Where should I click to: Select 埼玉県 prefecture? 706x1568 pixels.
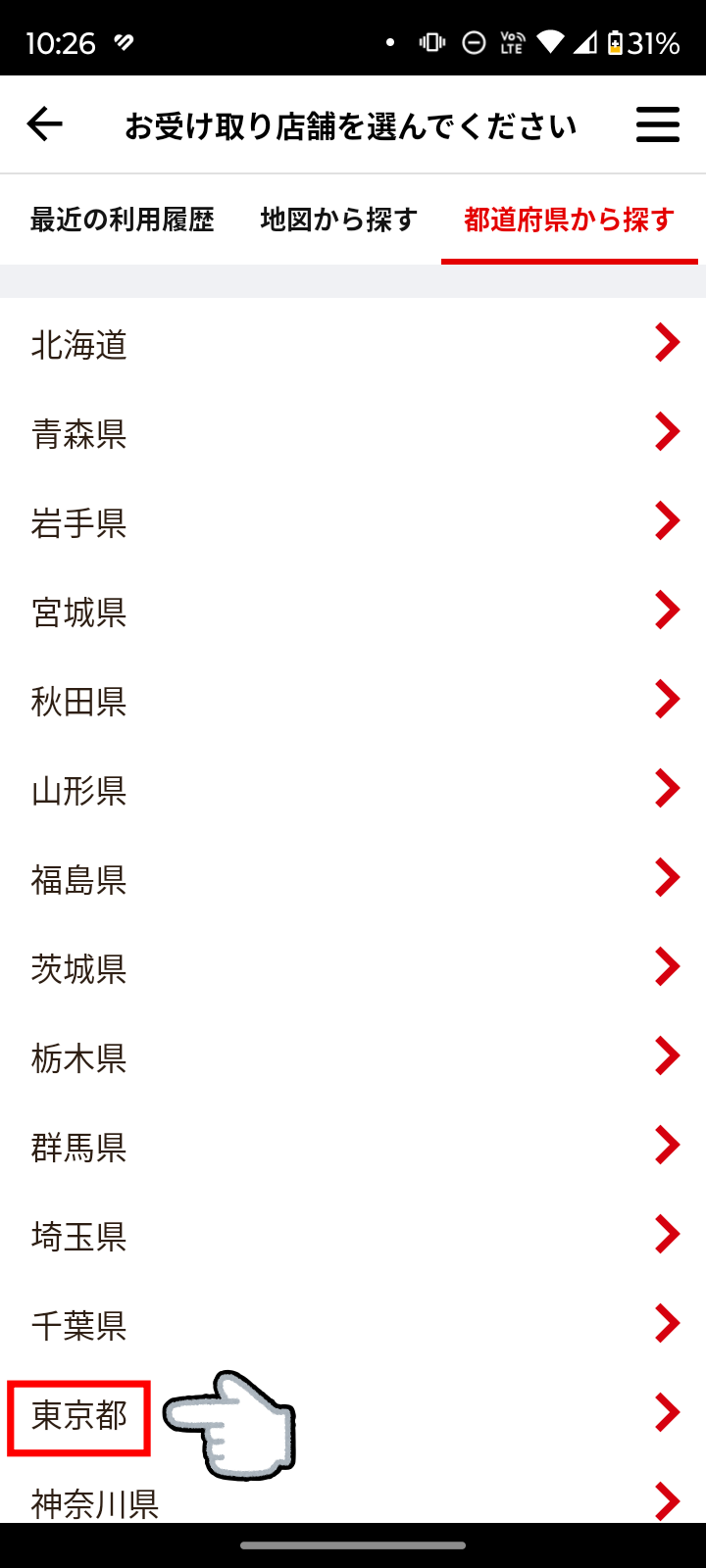click(353, 1236)
